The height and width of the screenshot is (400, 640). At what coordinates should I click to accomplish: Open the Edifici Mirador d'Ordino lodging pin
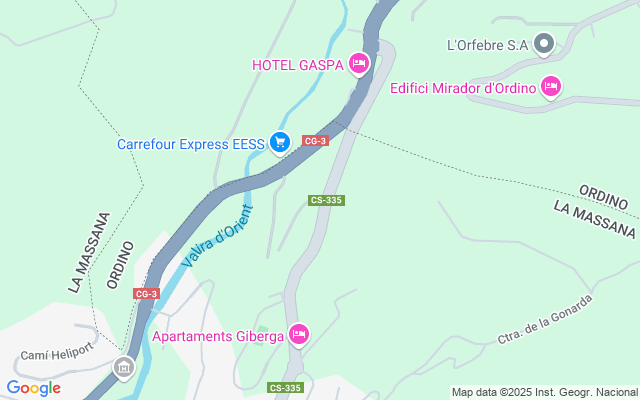point(550,88)
